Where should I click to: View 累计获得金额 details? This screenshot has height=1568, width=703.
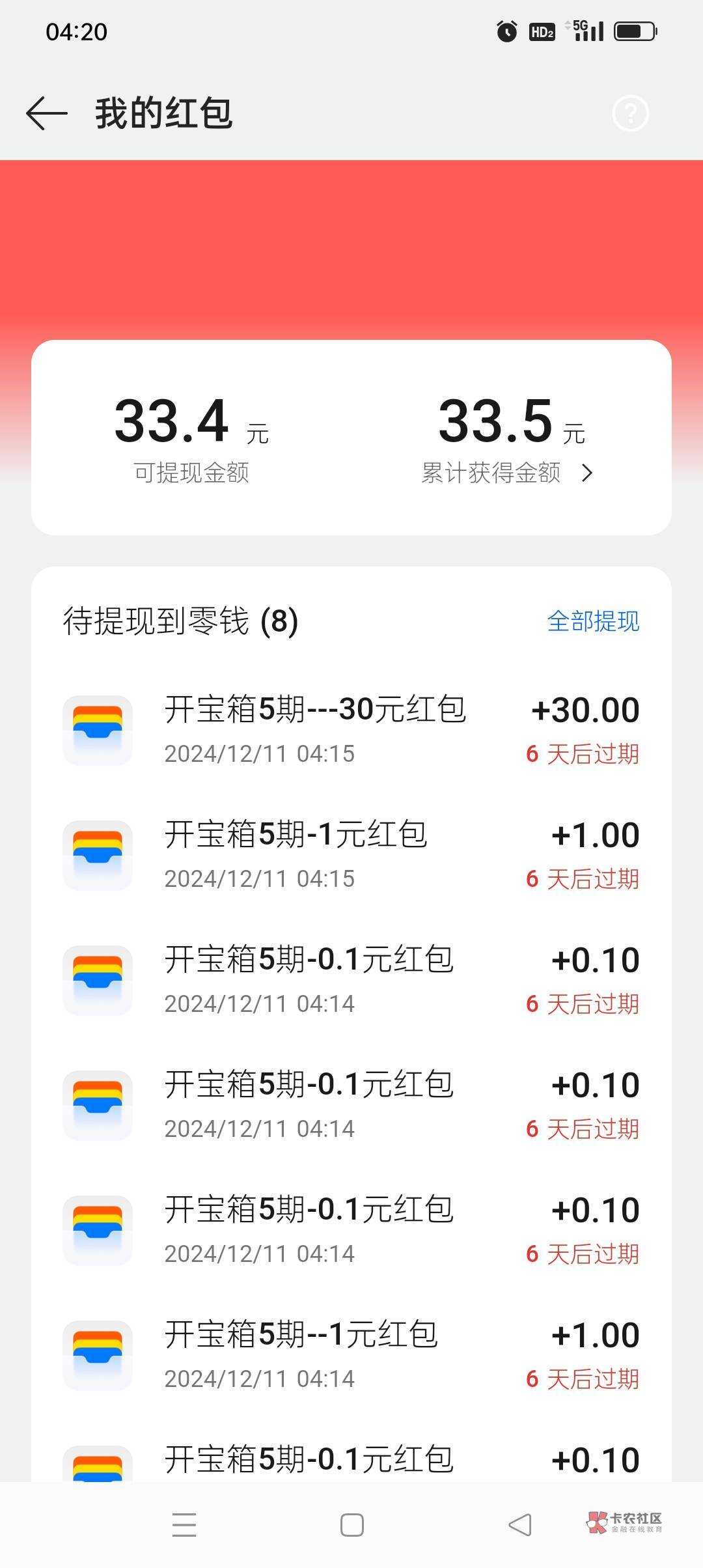coord(506,473)
